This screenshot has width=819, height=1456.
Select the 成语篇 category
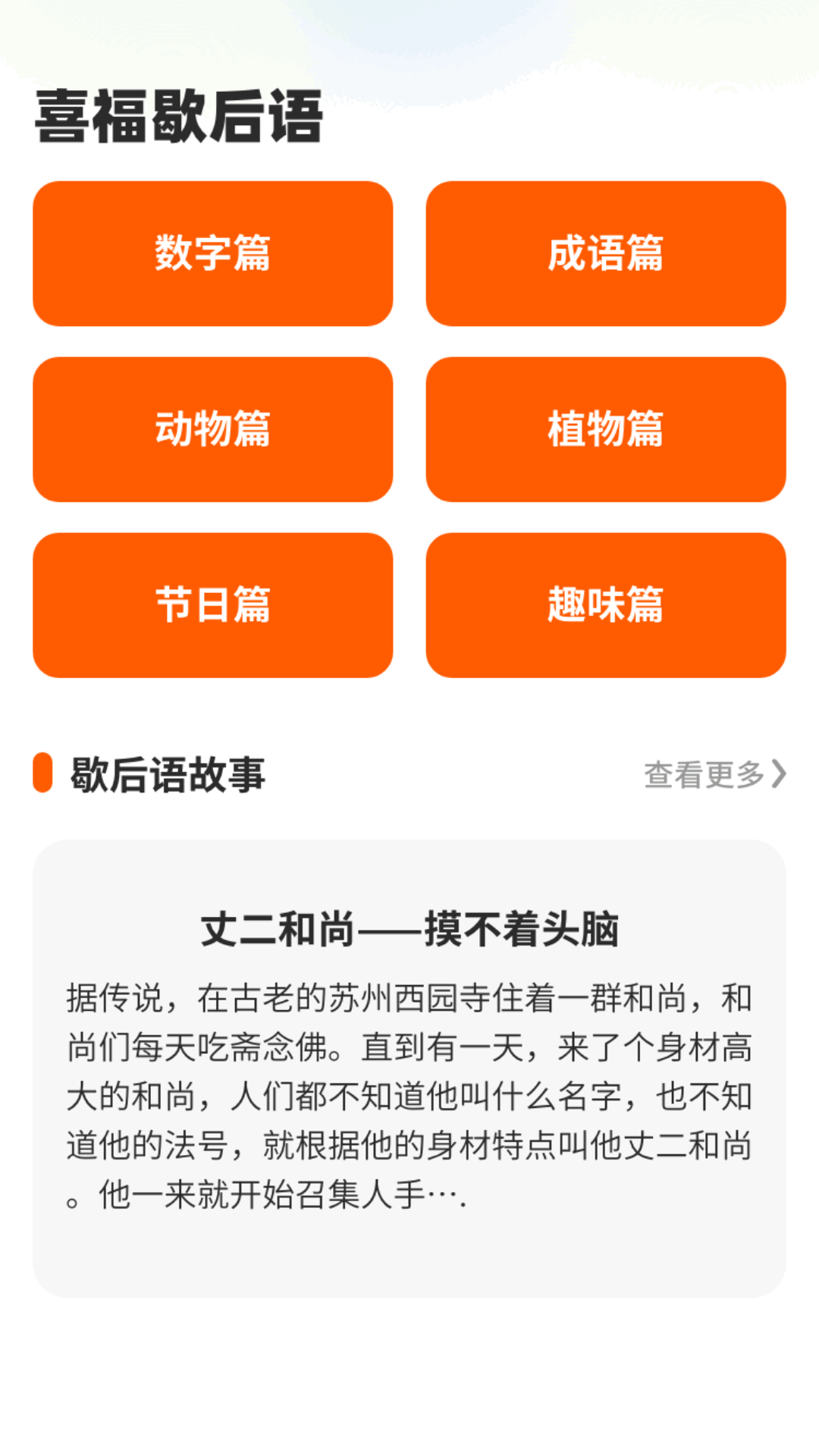click(x=605, y=253)
